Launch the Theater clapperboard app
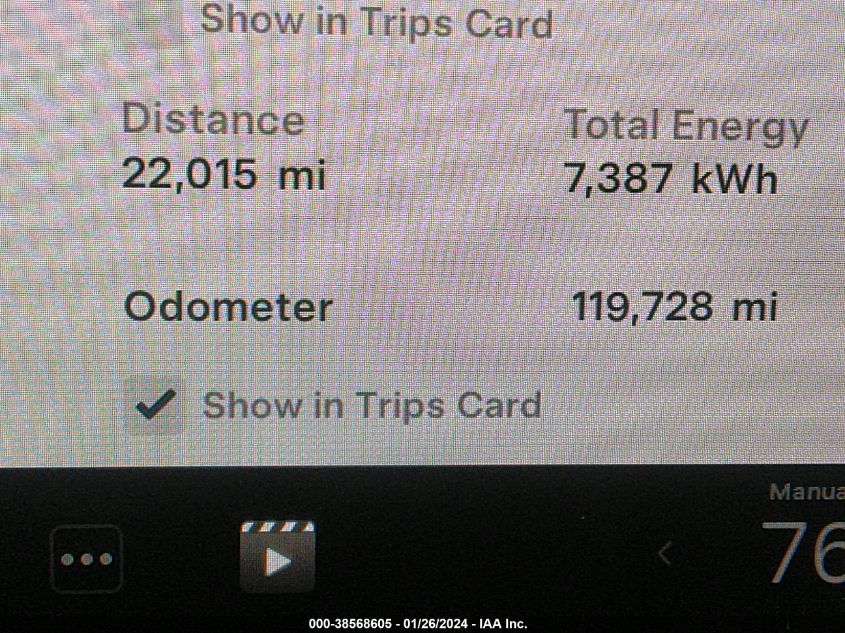 click(x=277, y=556)
